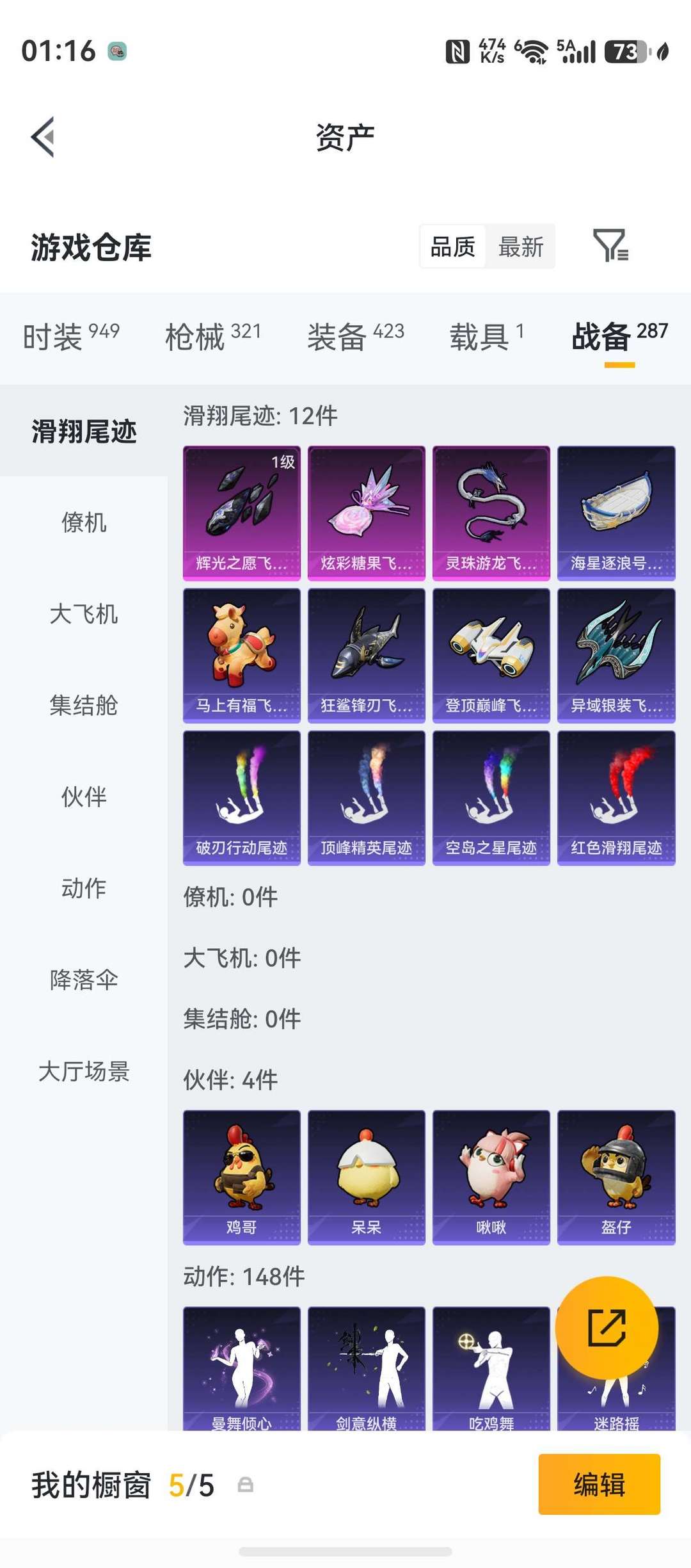Open the filter icon beside 最新
Image resolution: width=691 pixels, height=1568 pixels.
click(x=610, y=246)
